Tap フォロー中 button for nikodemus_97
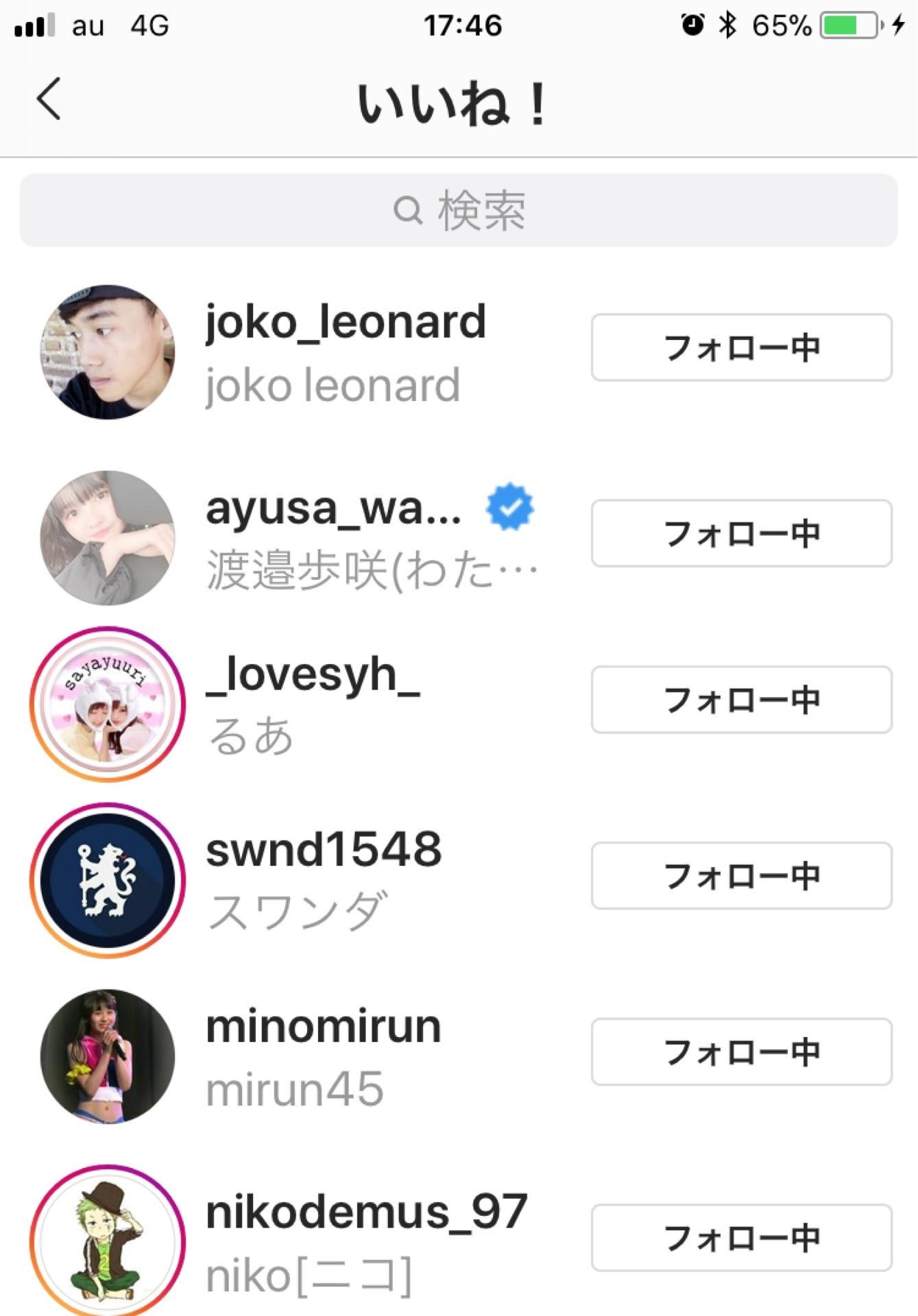 (x=741, y=1238)
